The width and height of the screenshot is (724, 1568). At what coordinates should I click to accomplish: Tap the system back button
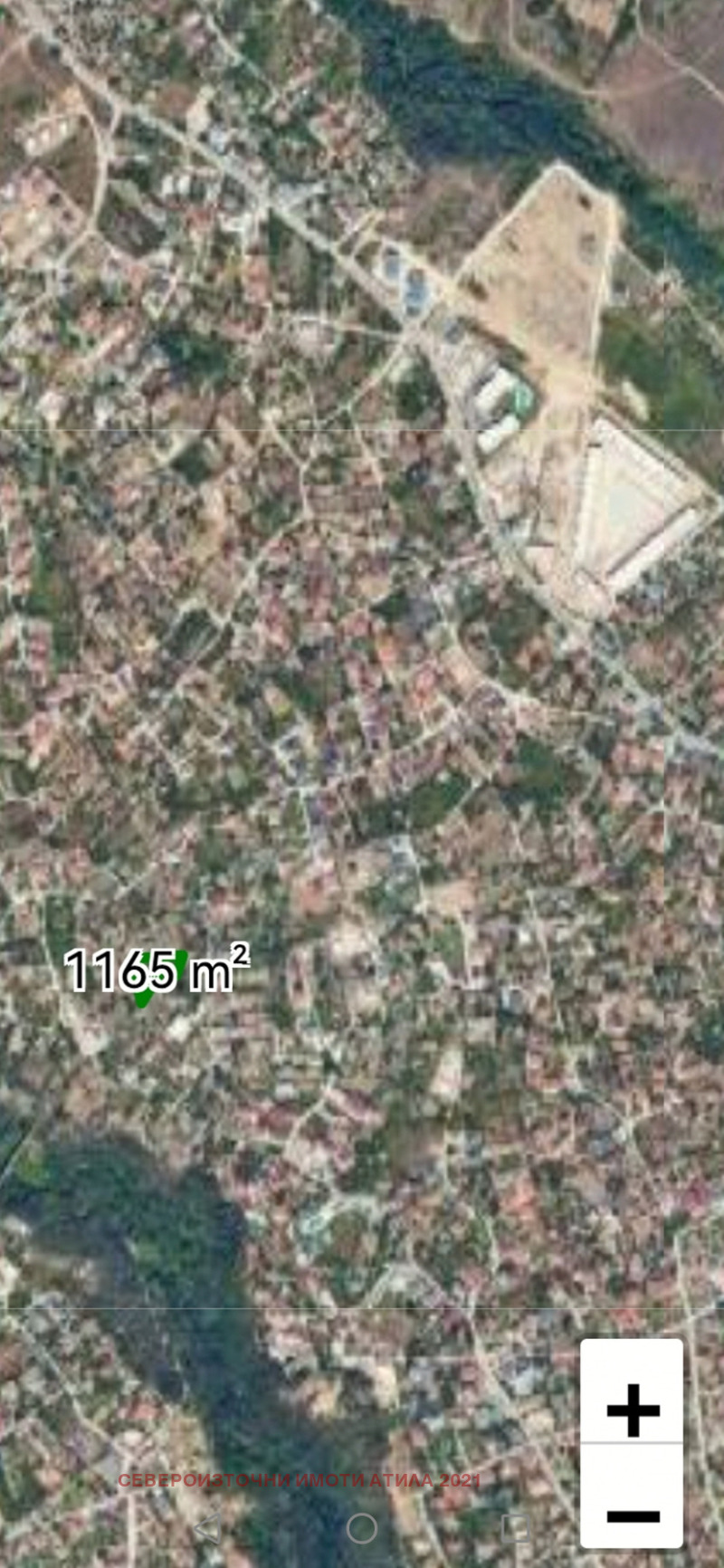click(206, 1528)
